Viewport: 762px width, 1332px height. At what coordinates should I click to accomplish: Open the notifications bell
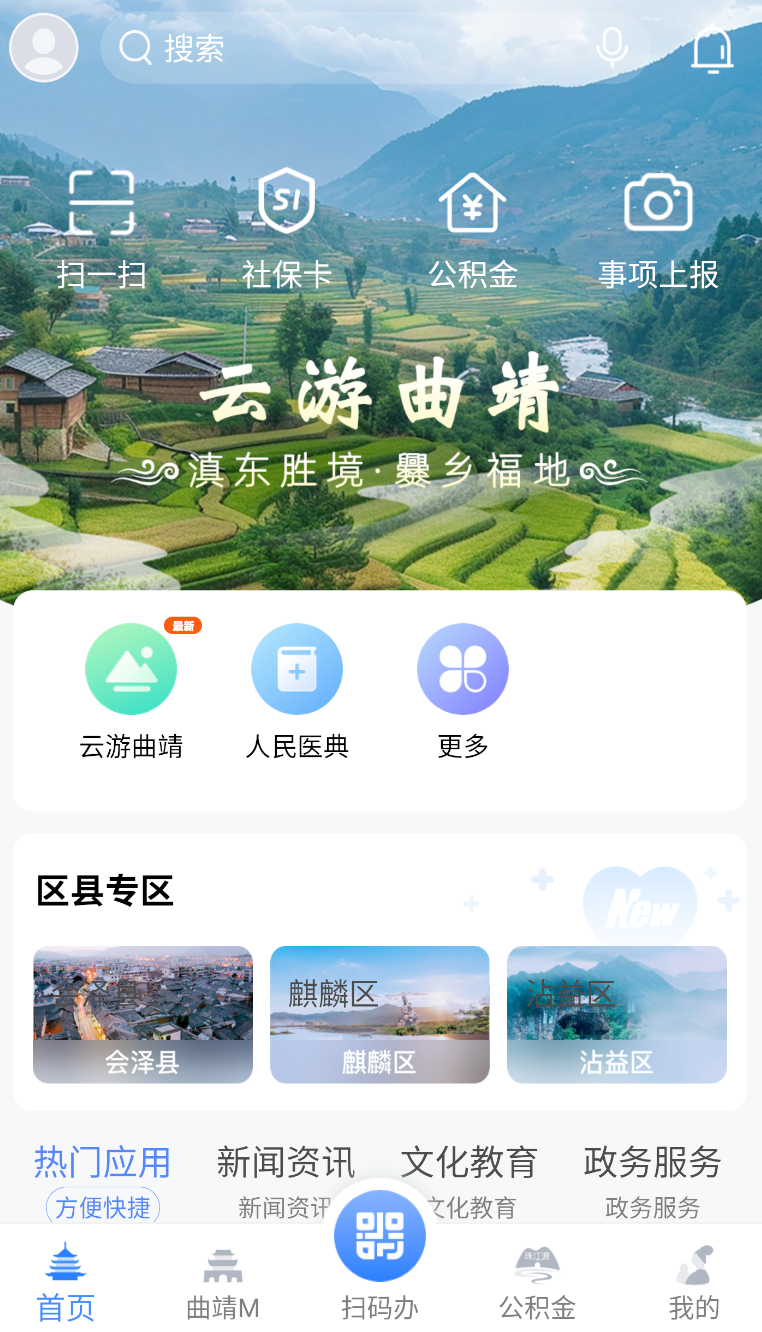point(712,47)
